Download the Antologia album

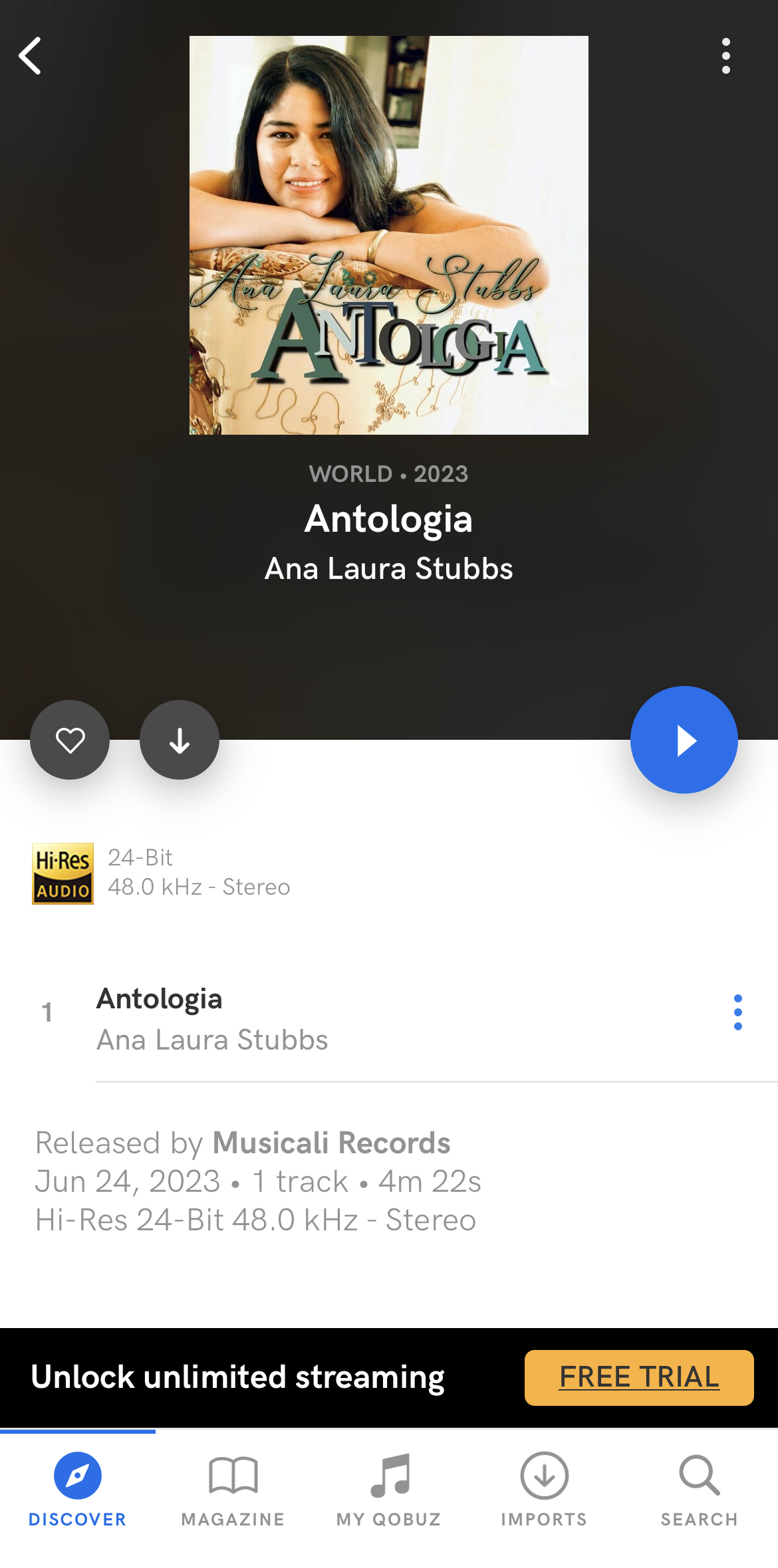click(180, 740)
